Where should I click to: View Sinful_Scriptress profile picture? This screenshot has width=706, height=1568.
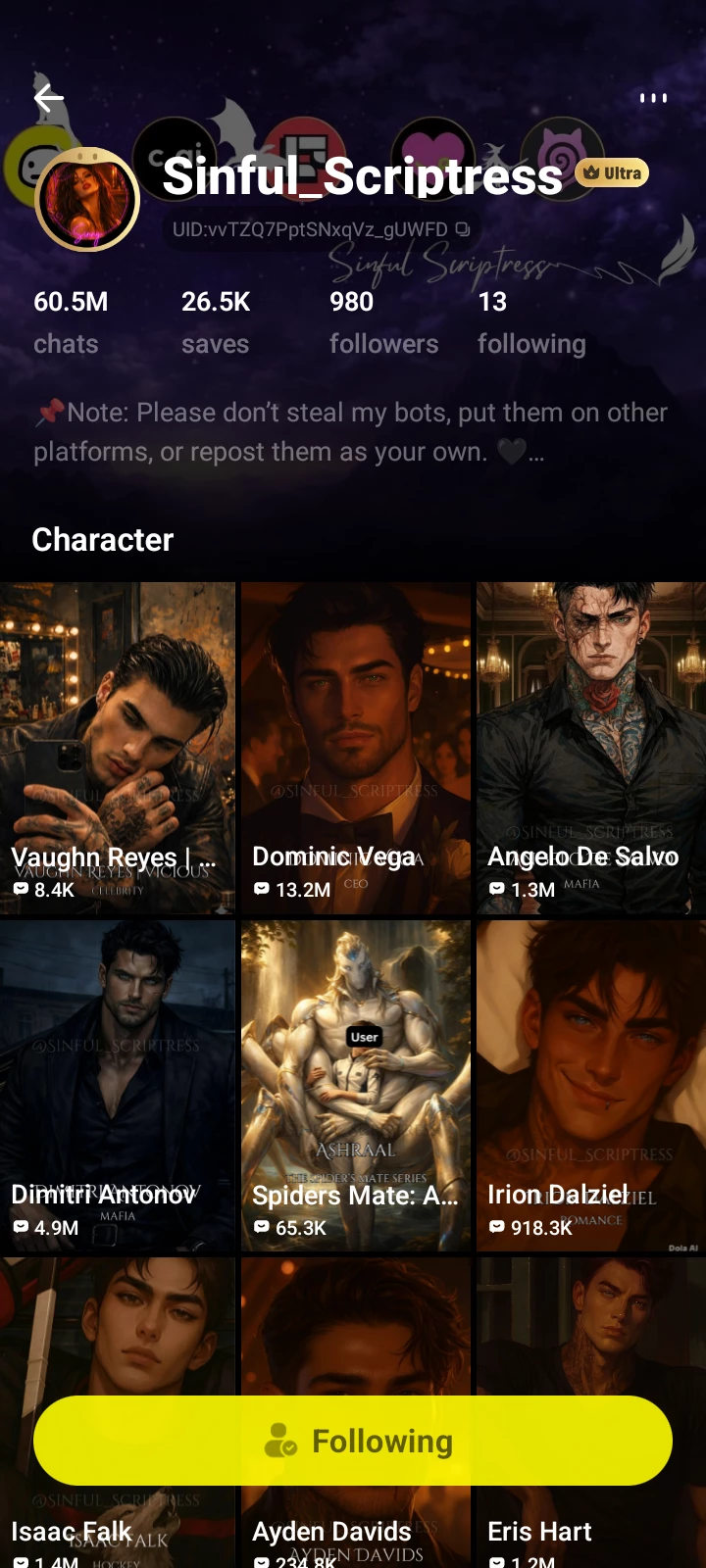[x=87, y=200]
